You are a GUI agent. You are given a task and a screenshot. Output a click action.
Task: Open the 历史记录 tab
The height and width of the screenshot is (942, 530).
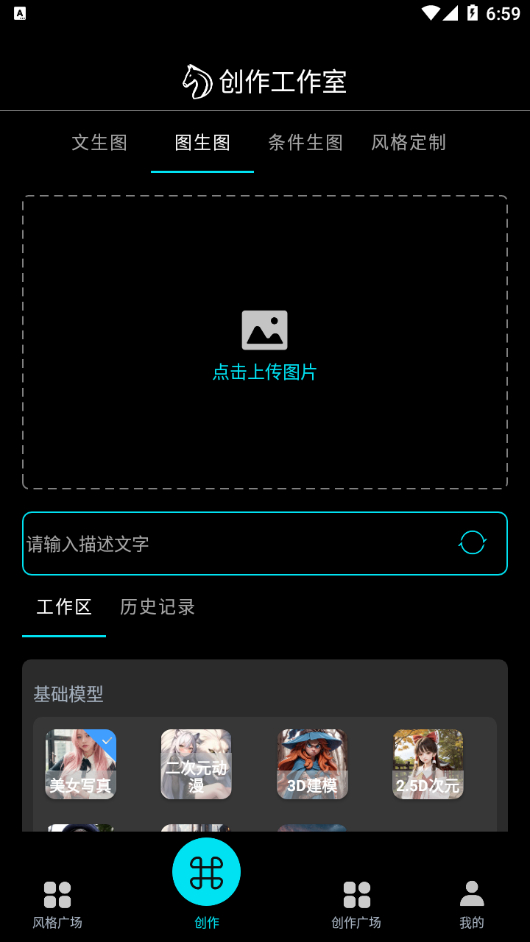click(x=157, y=607)
